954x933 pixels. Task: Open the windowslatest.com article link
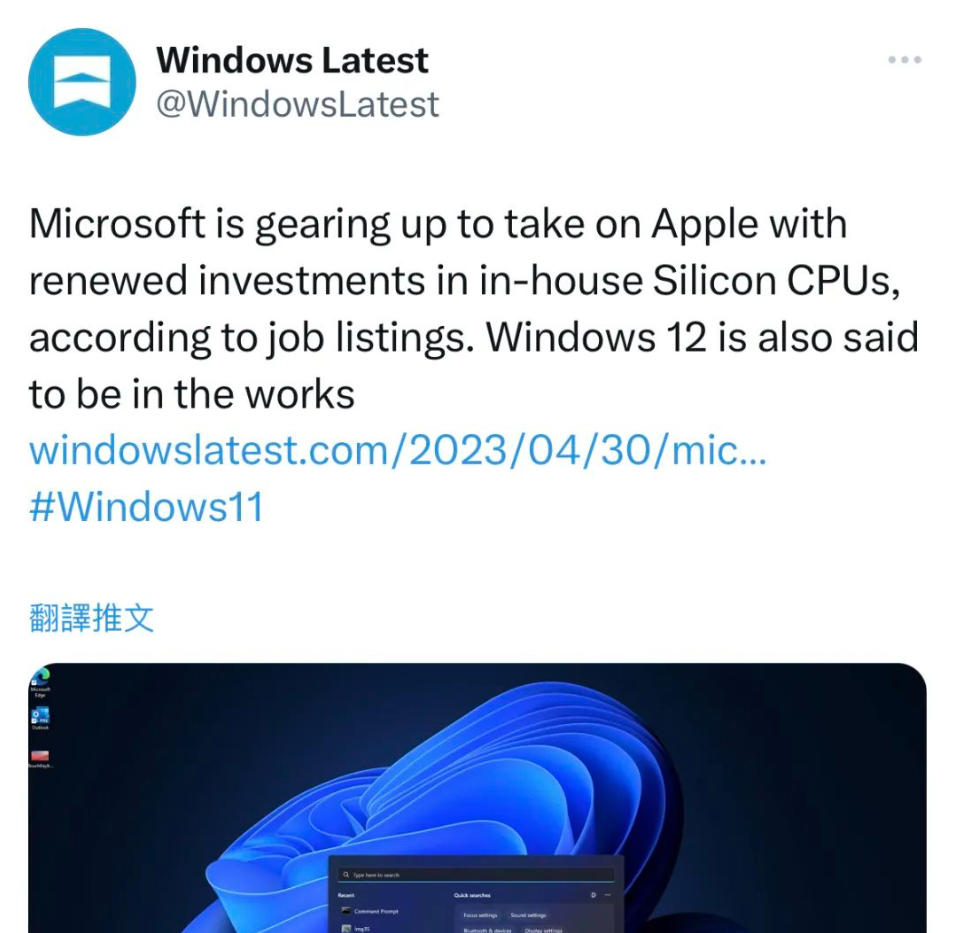tap(397, 450)
